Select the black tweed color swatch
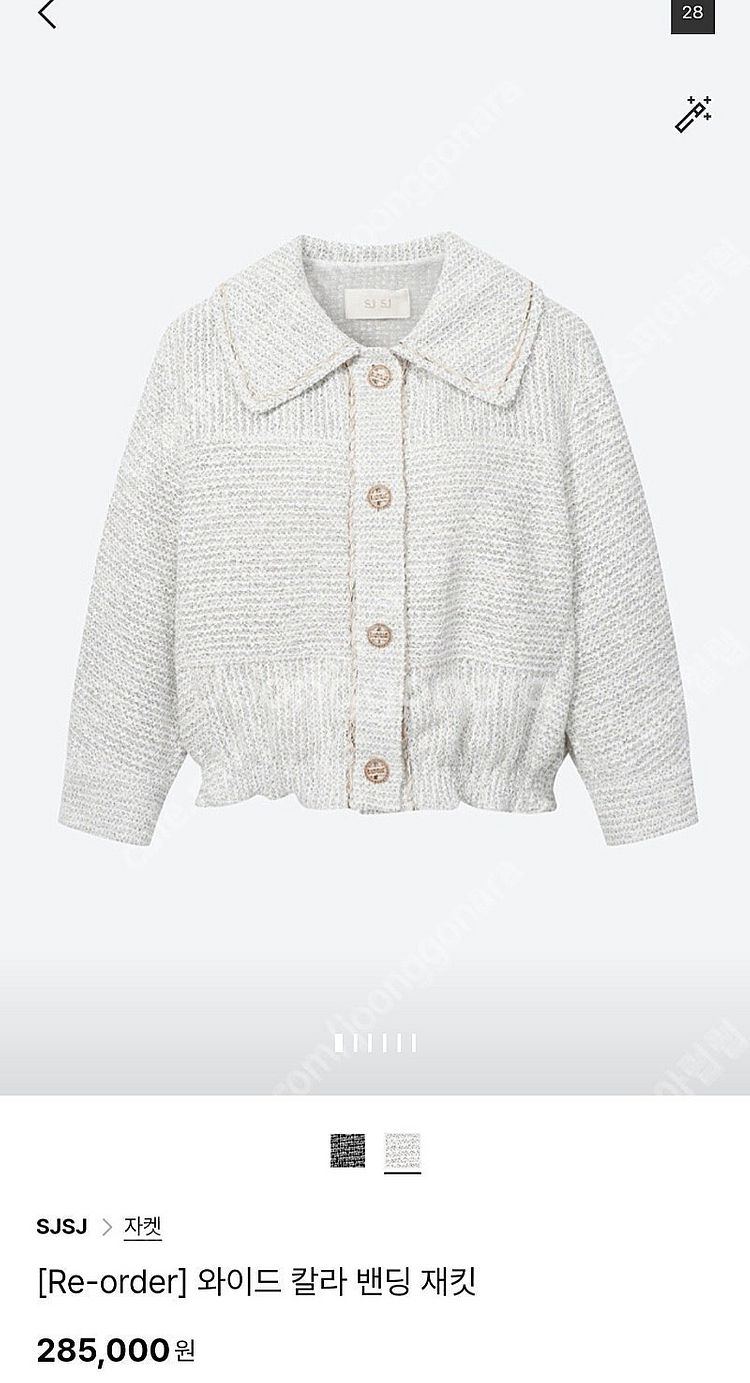This screenshot has height=1383, width=750. pyautogui.click(x=347, y=1150)
